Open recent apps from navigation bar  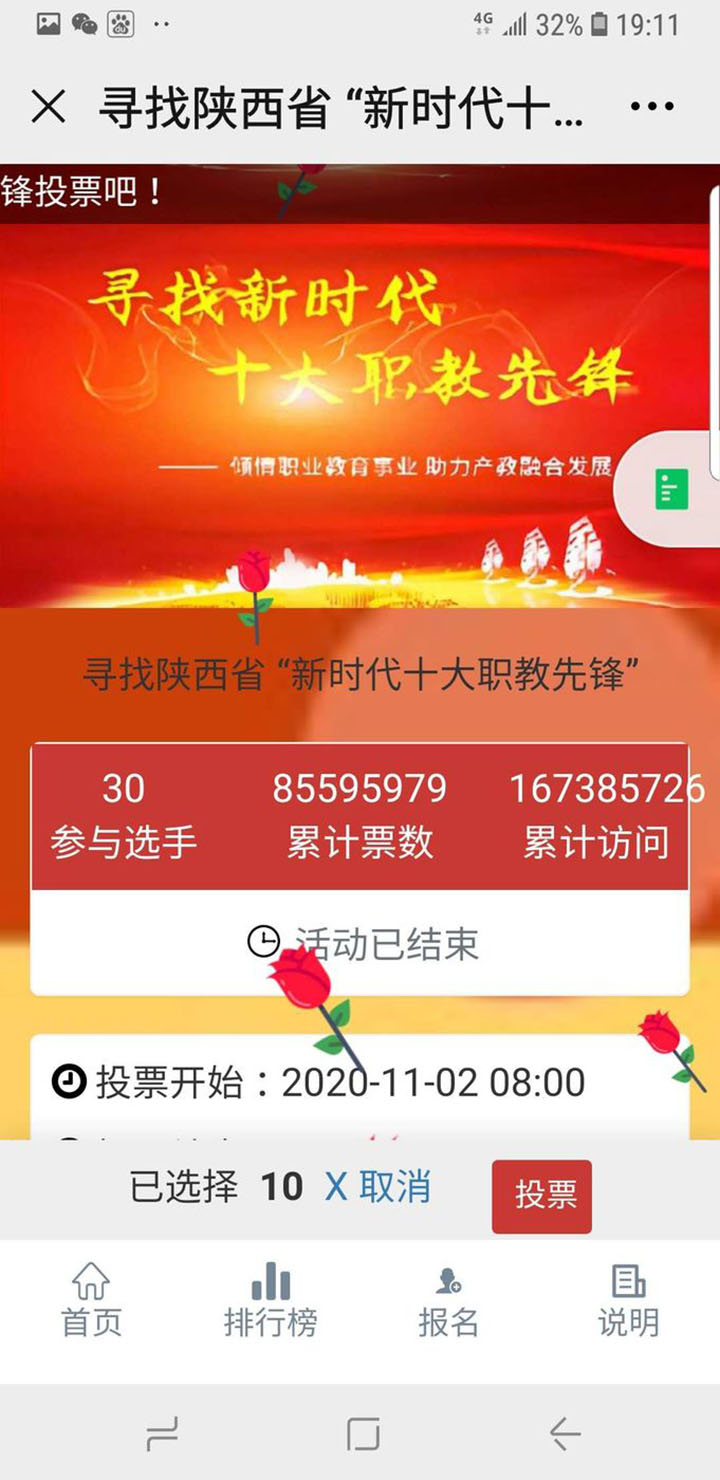(162, 1434)
